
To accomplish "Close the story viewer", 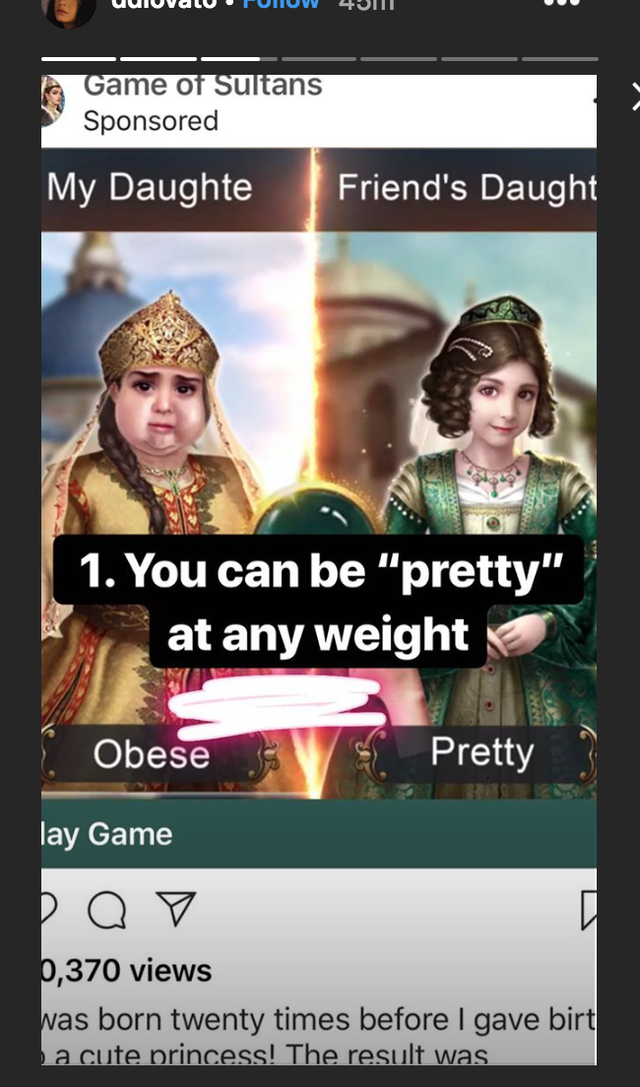I will click(x=635, y=97).
